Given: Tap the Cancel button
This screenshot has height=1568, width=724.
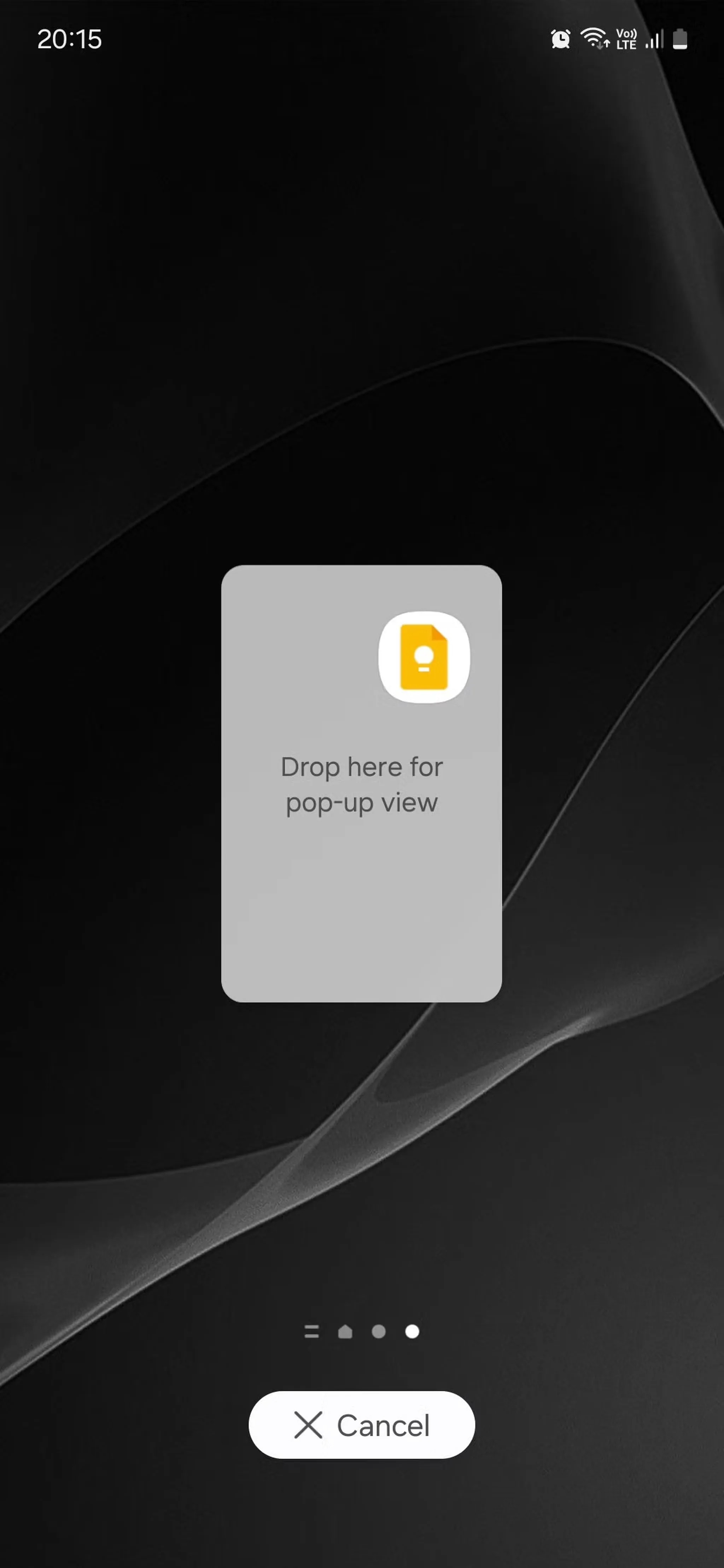Looking at the screenshot, I should 362,1425.
